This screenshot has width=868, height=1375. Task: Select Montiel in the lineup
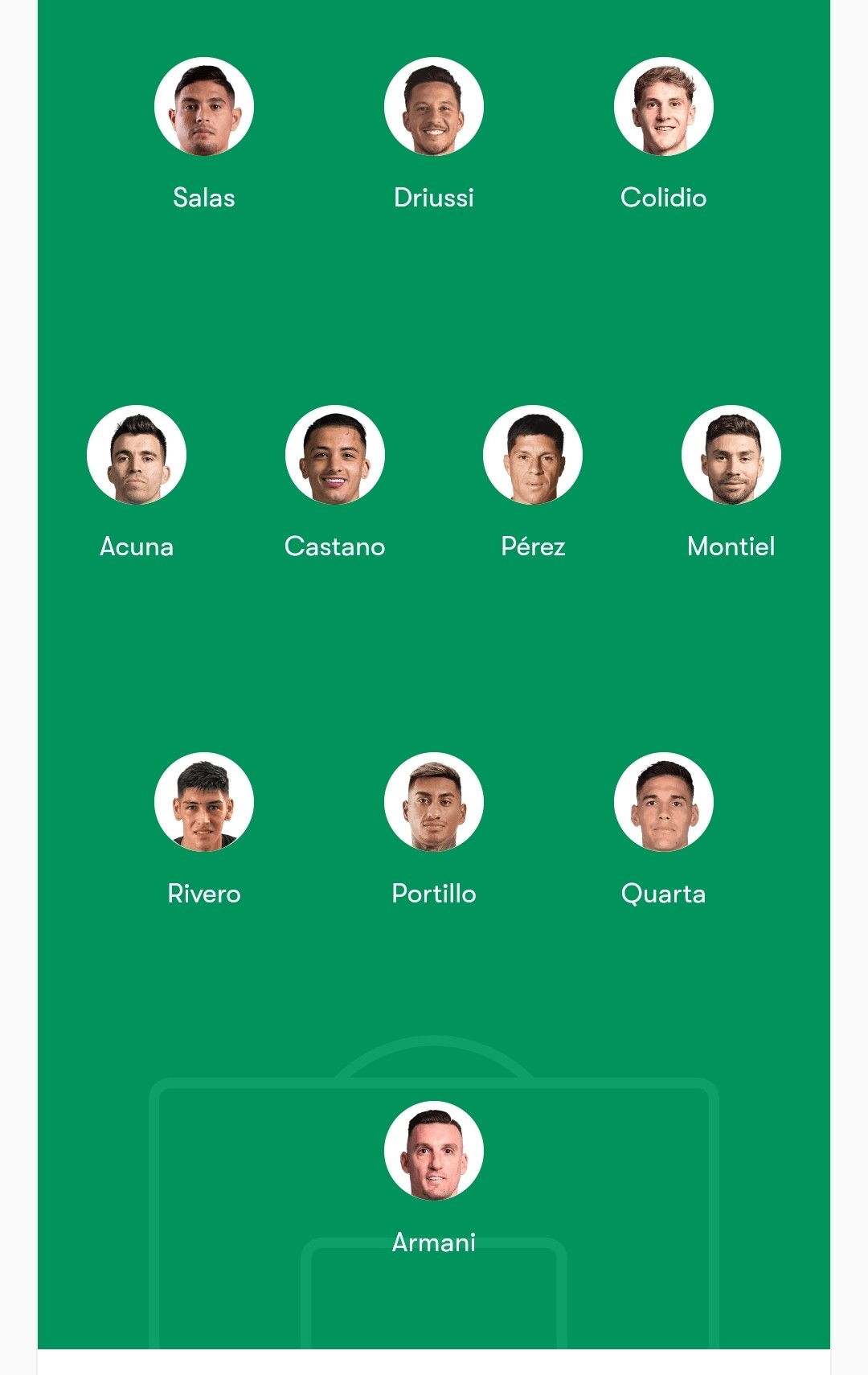pyautogui.click(x=731, y=455)
